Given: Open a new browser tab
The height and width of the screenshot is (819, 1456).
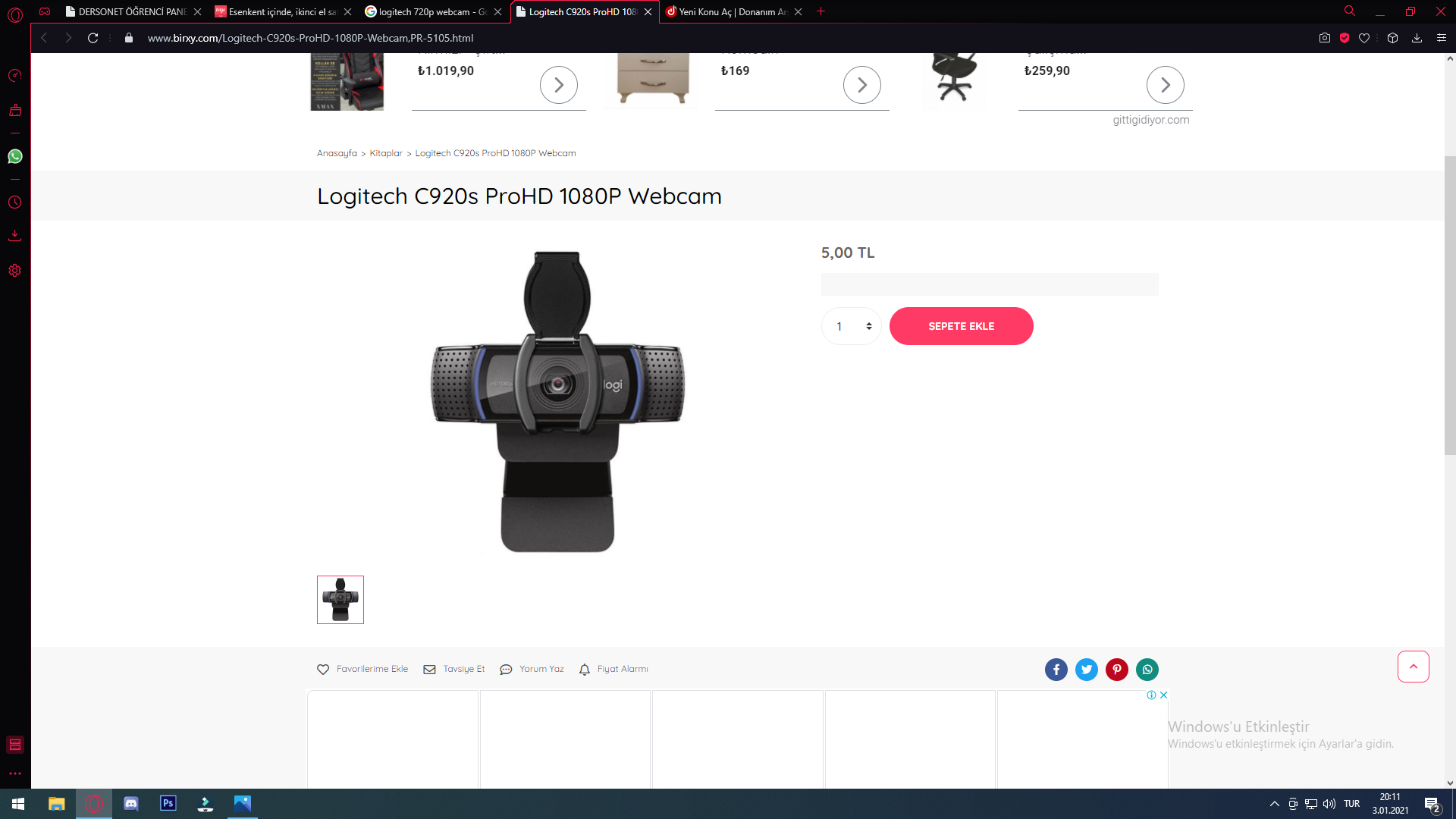Looking at the screenshot, I should click(821, 11).
